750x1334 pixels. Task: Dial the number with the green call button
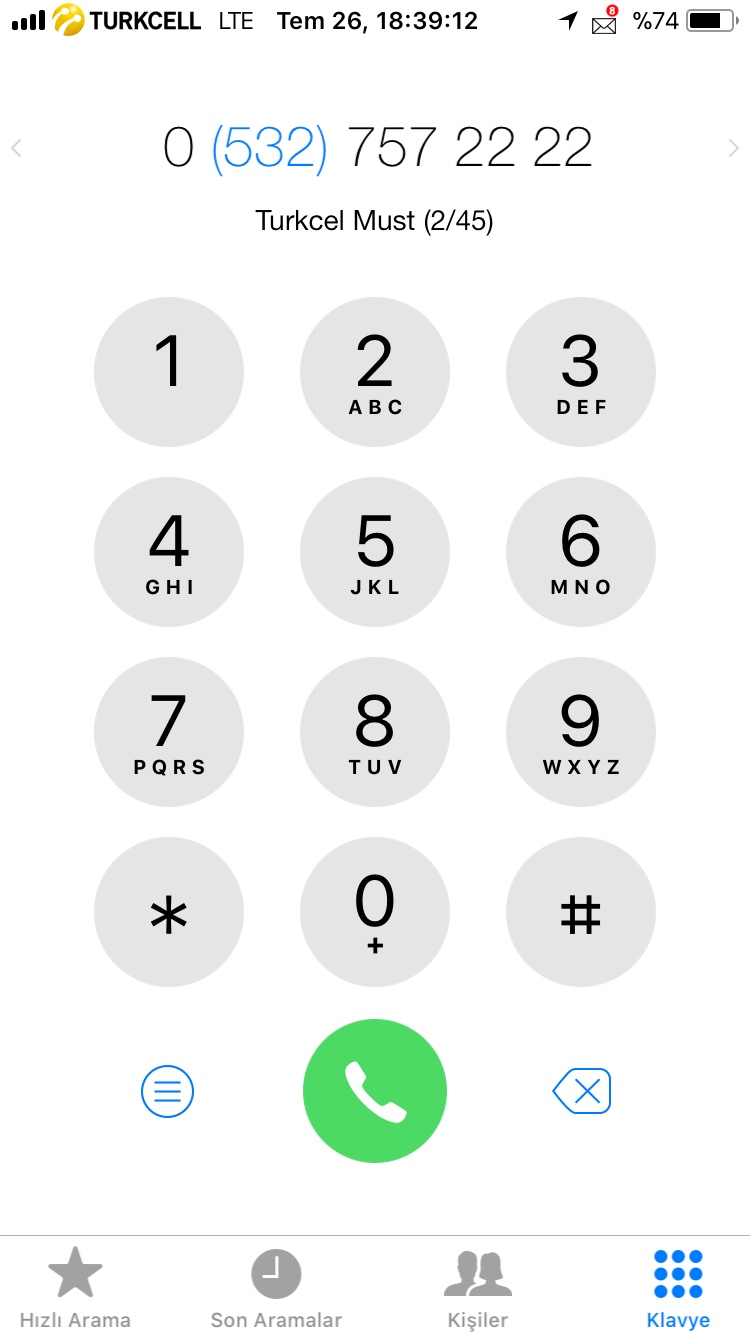click(375, 1091)
